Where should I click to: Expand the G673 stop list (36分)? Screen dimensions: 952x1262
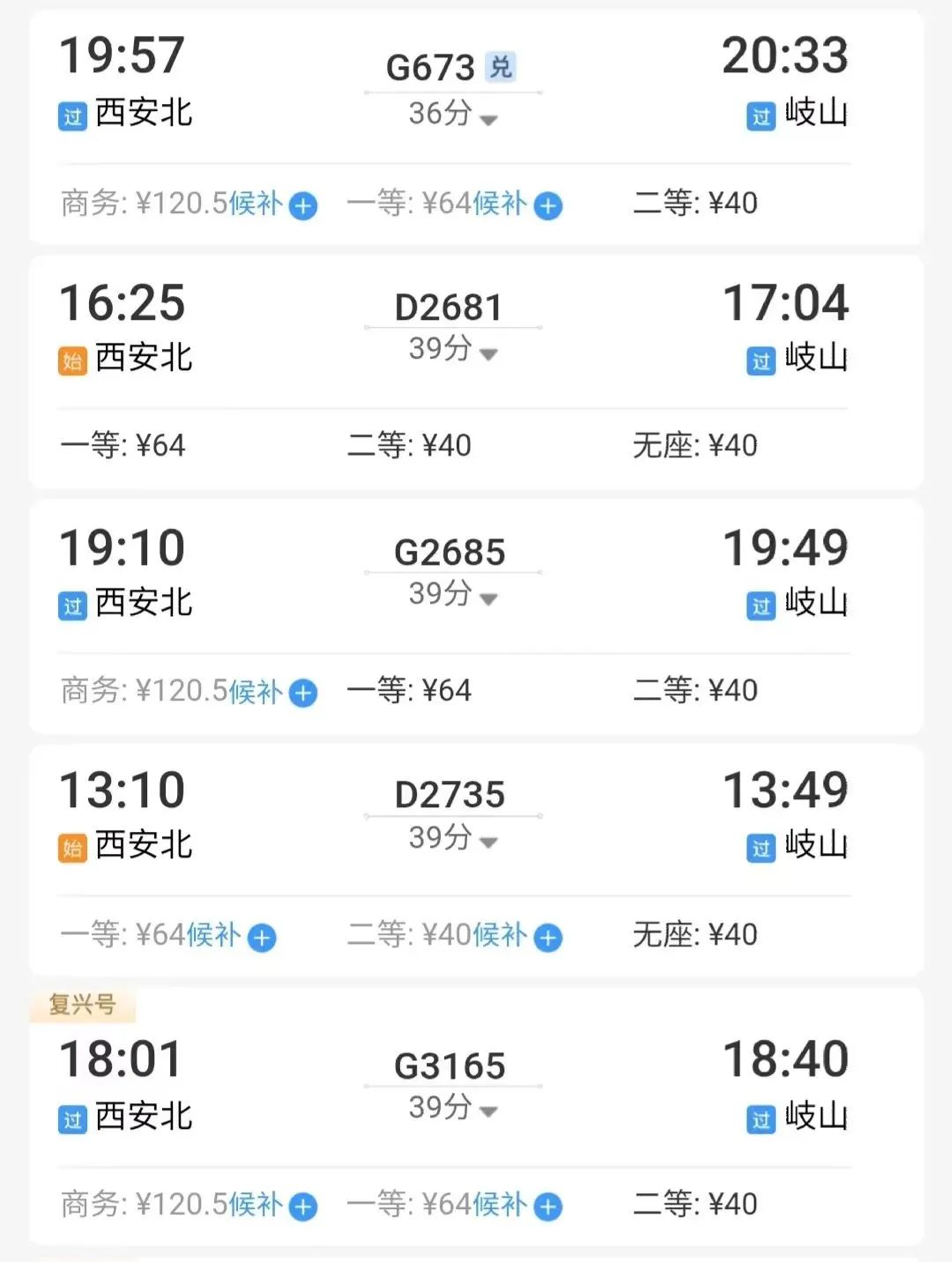tap(453, 115)
